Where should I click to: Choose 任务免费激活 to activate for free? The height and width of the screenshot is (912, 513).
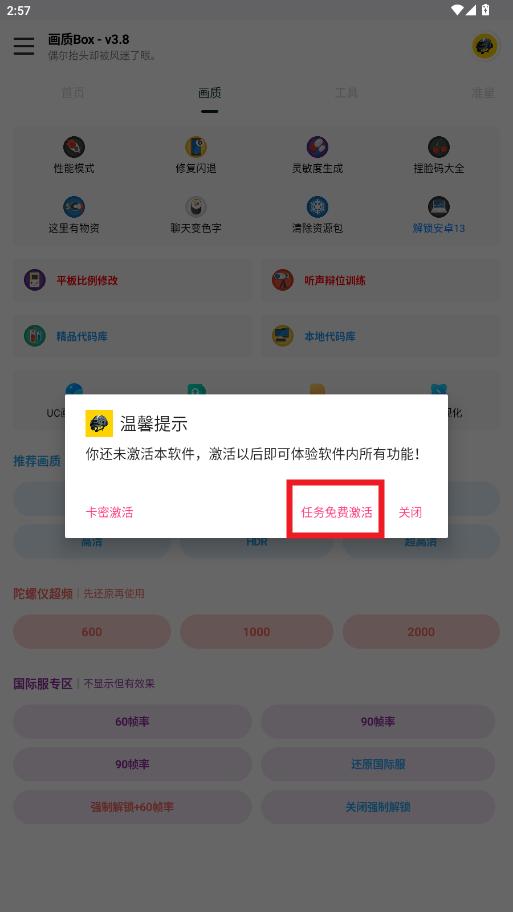point(336,512)
